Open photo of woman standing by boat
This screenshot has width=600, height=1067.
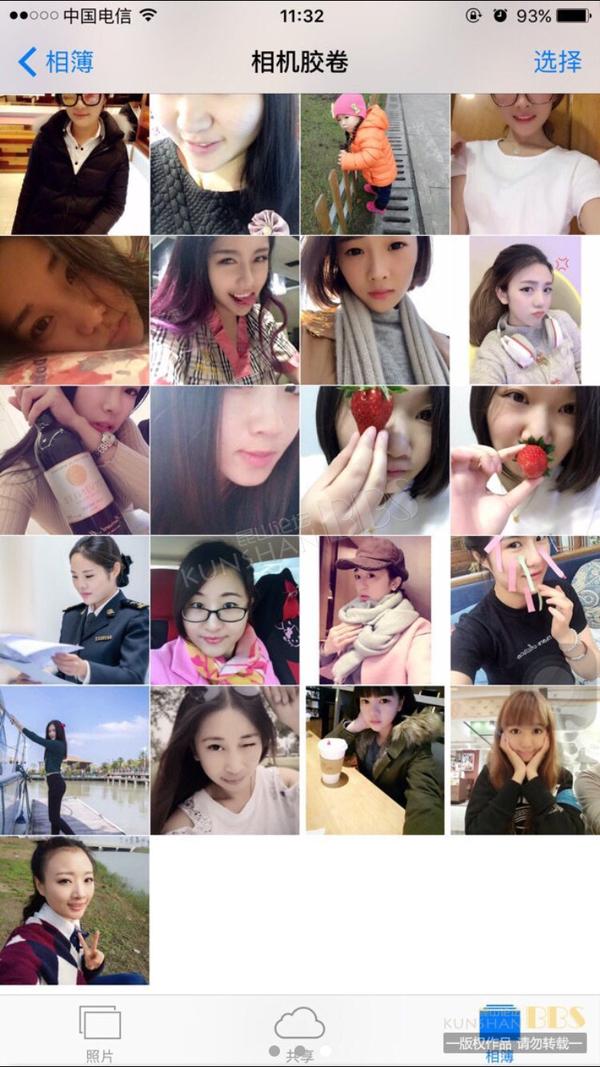point(74,760)
